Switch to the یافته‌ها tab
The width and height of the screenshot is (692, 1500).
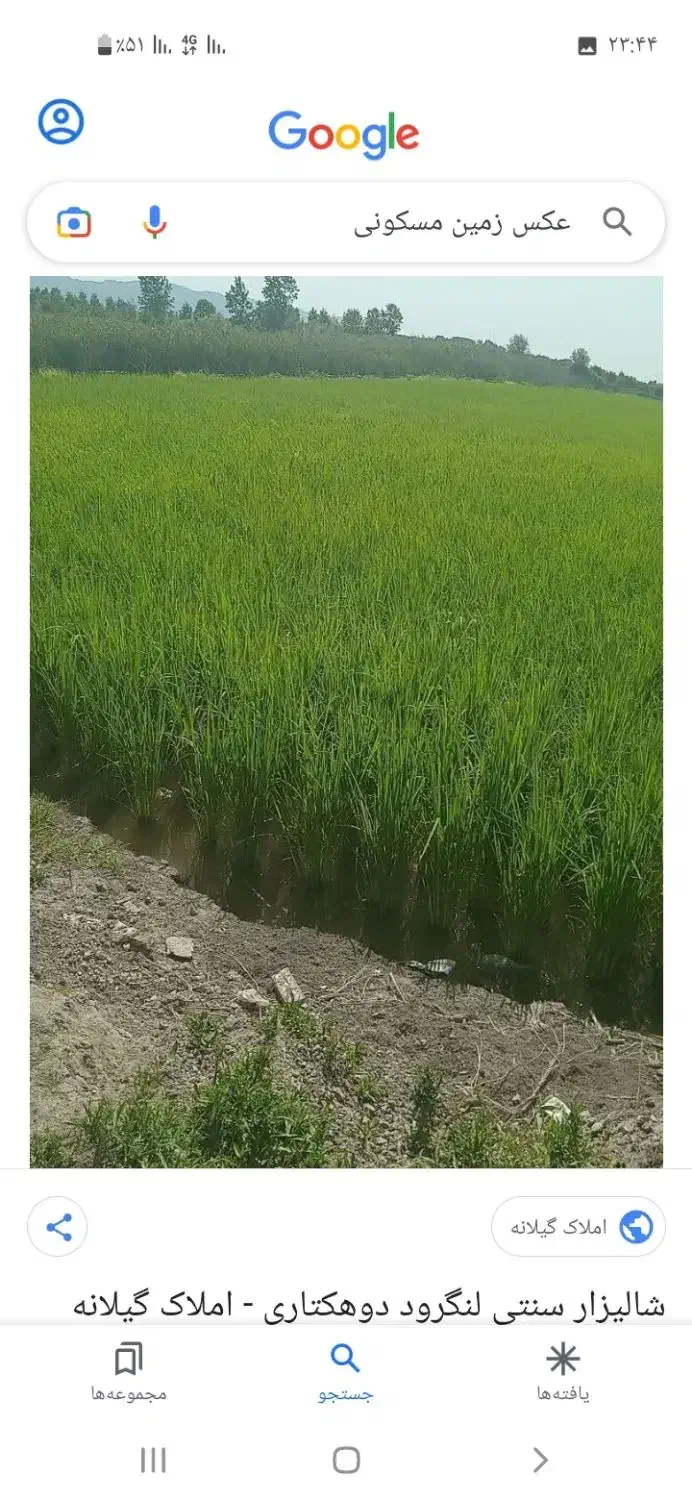click(x=563, y=1372)
